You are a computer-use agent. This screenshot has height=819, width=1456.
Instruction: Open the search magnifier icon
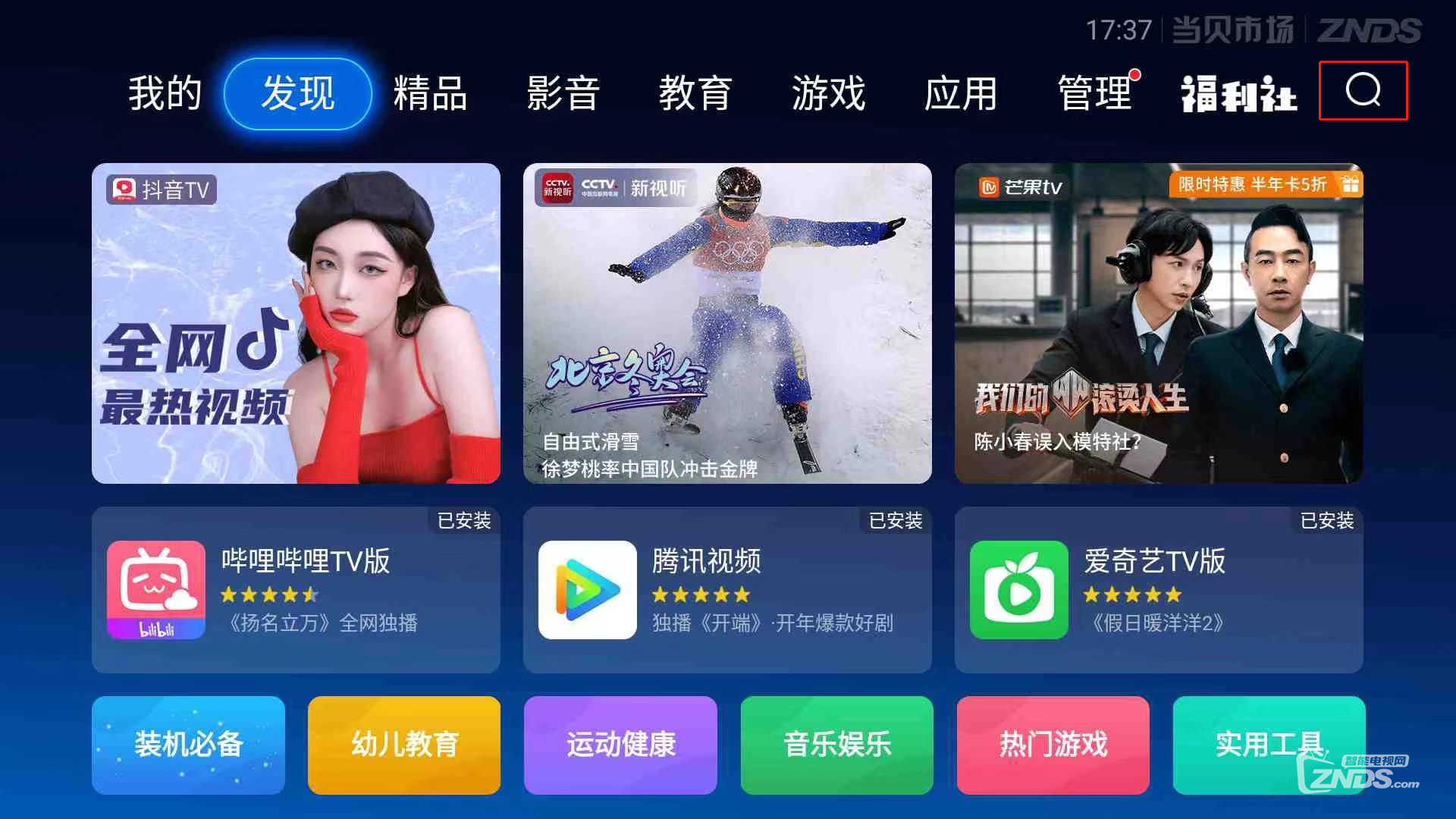(x=1363, y=90)
